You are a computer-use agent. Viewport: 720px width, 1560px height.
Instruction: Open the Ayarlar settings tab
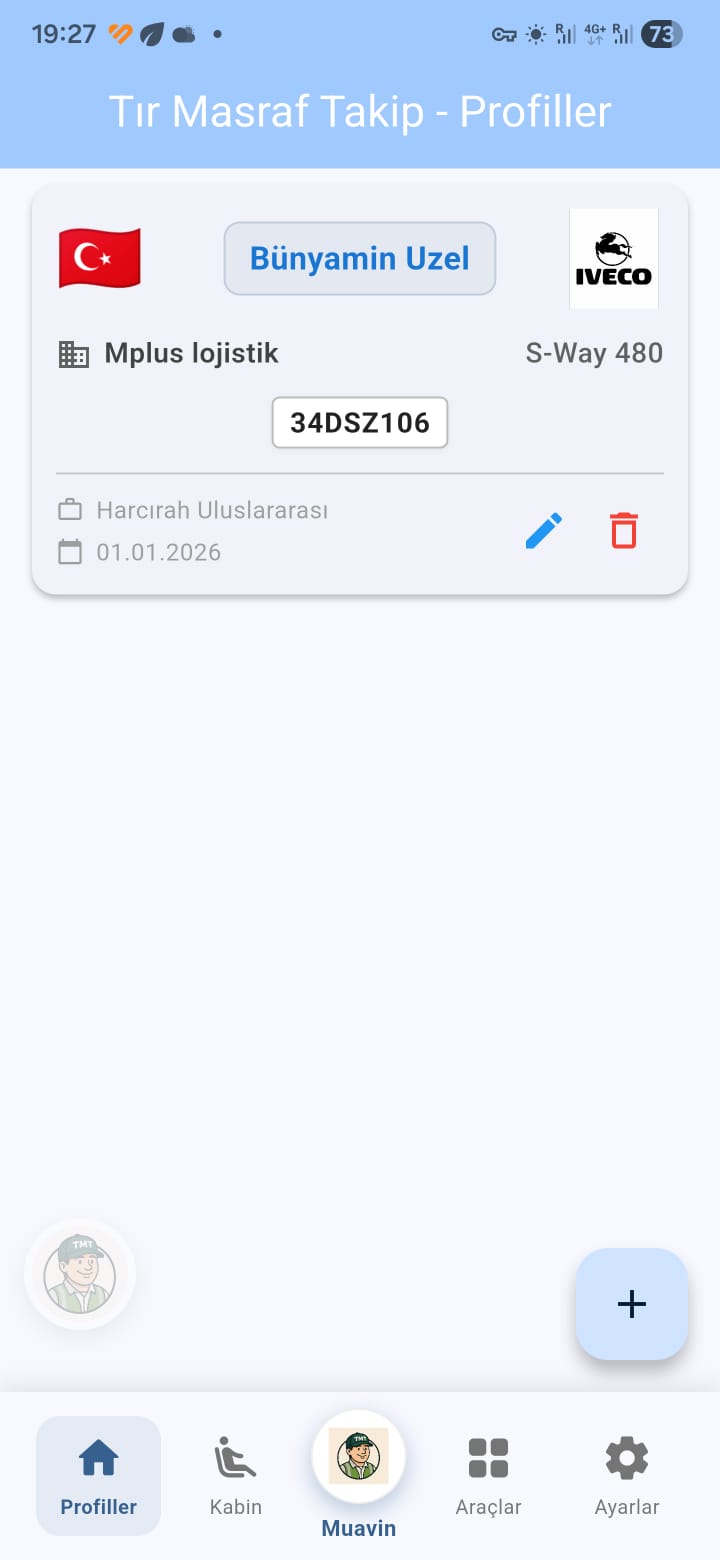coord(627,1475)
